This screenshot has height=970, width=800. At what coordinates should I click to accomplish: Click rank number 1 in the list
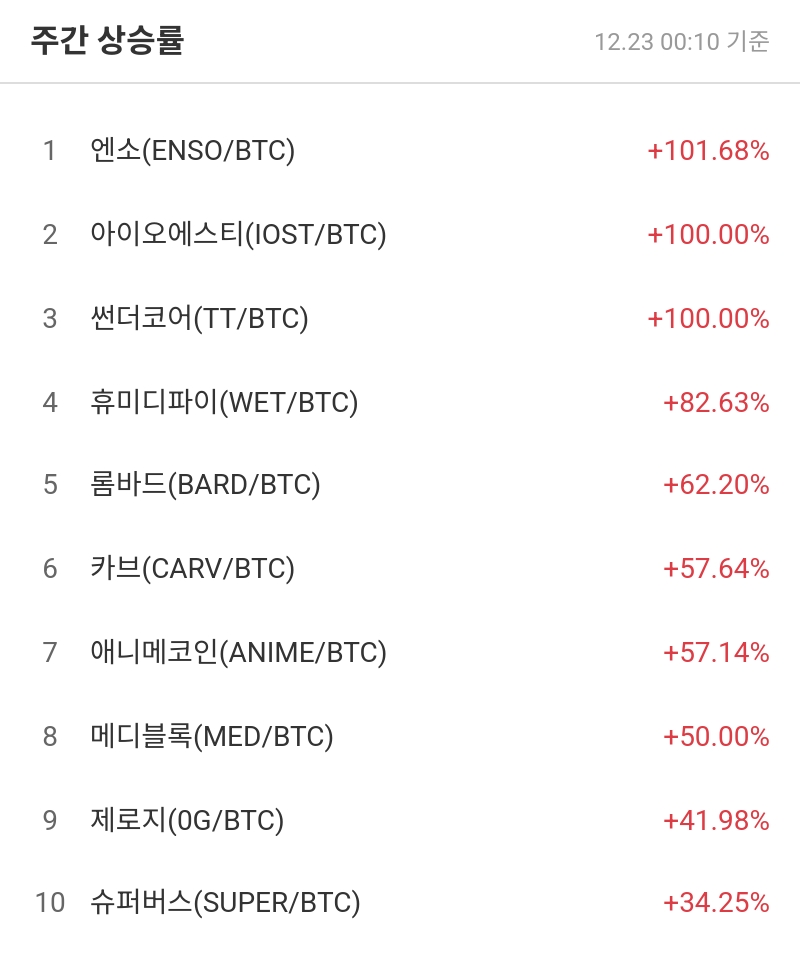click(x=48, y=152)
